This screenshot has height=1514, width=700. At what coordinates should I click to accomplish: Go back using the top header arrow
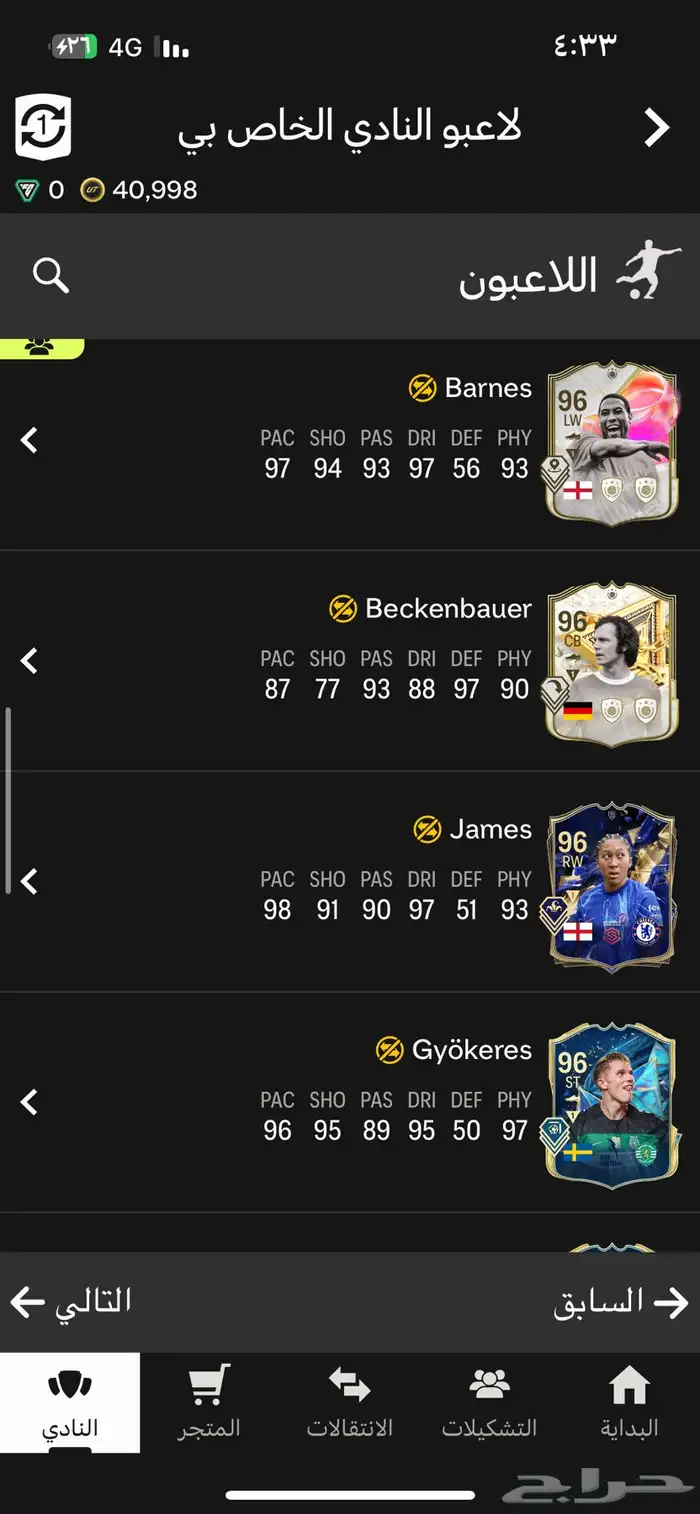(x=656, y=128)
